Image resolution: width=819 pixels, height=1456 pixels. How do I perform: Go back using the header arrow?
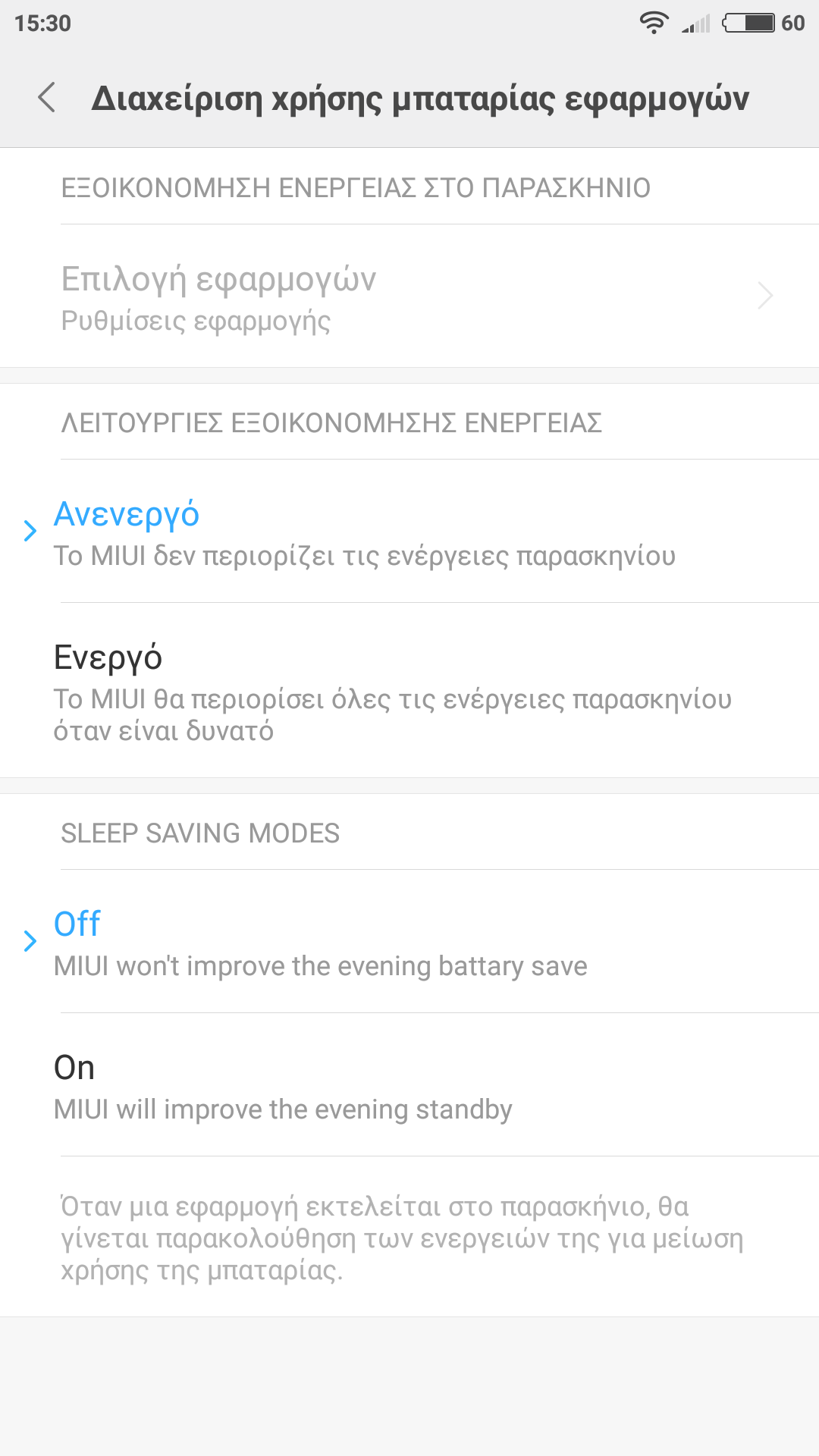47,98
